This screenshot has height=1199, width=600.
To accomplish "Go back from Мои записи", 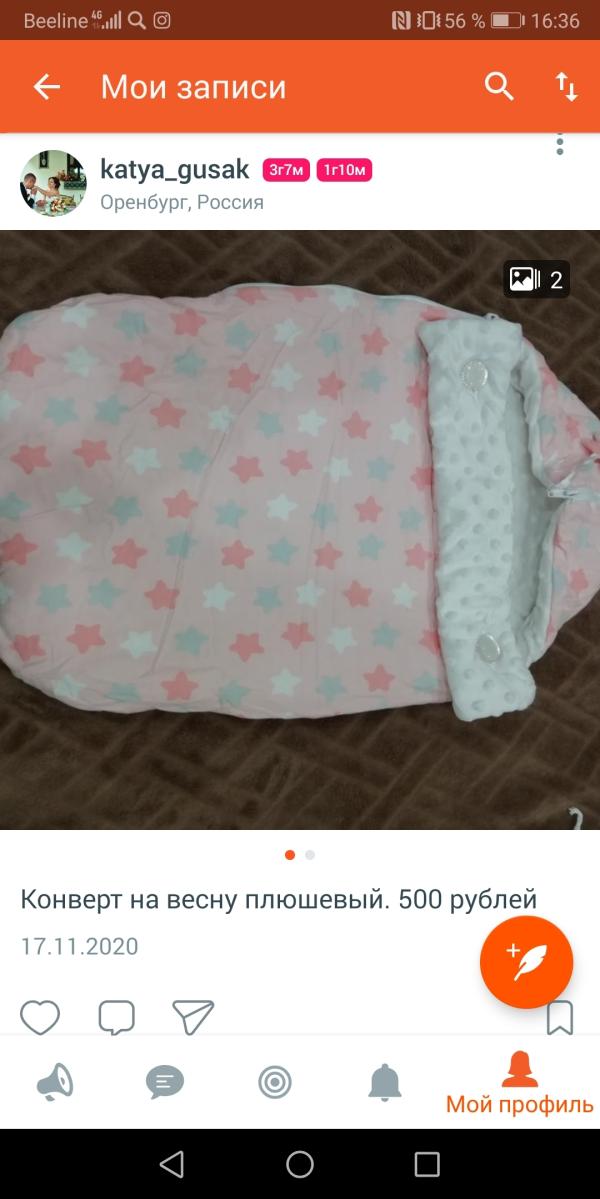I will click(47, 87).
